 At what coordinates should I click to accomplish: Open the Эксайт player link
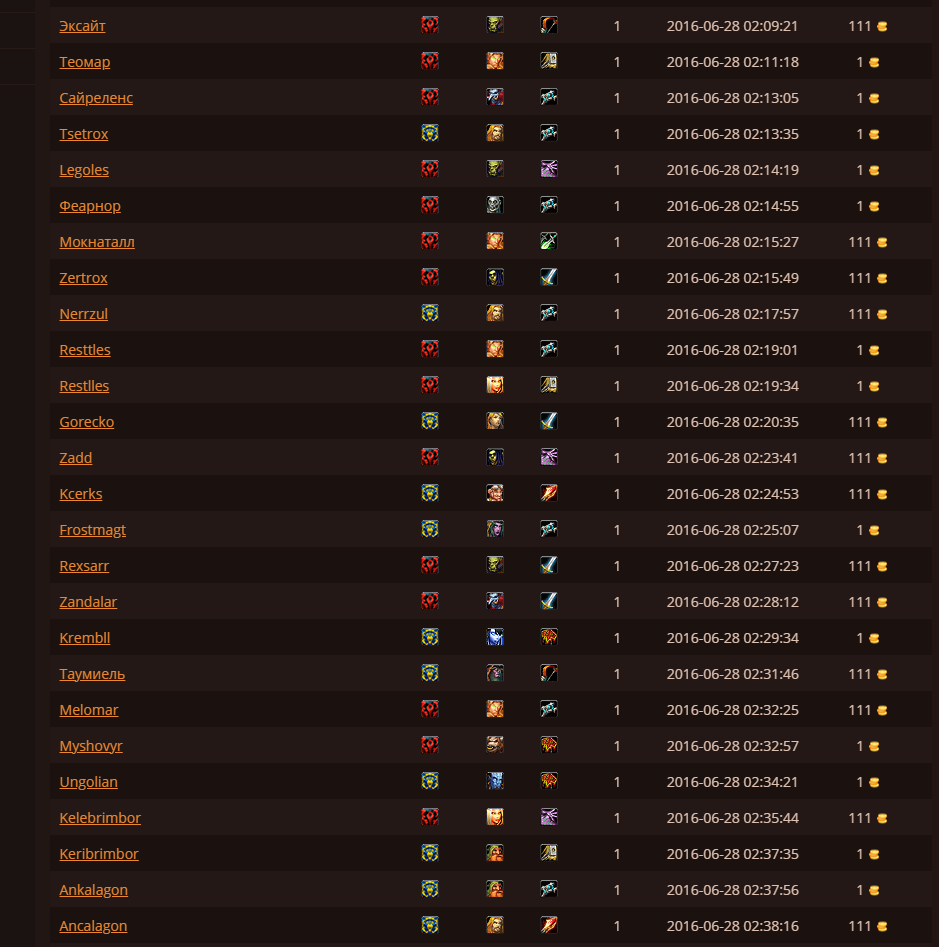[x=82, y=26]
